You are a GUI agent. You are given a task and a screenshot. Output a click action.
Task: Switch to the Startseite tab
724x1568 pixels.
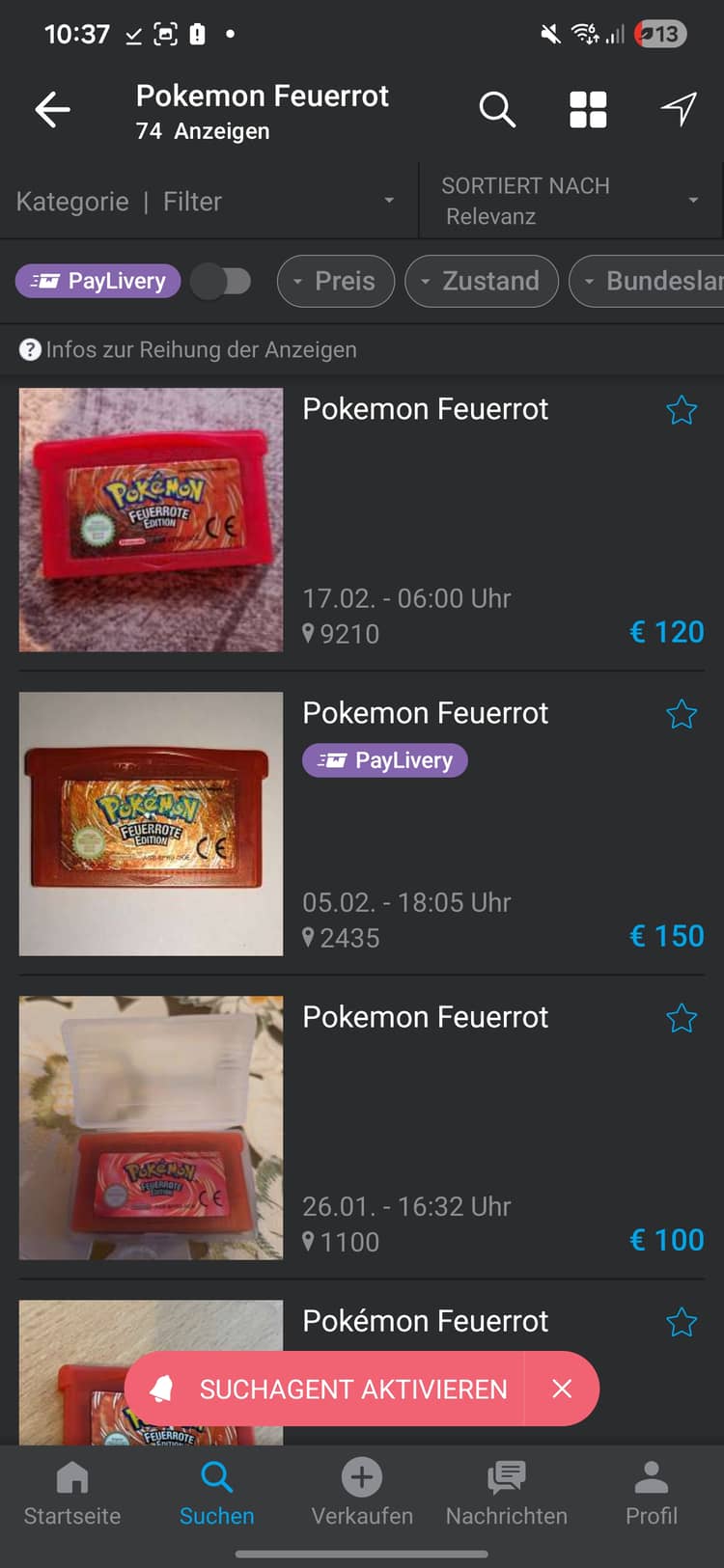click(x=72, y=1492)
